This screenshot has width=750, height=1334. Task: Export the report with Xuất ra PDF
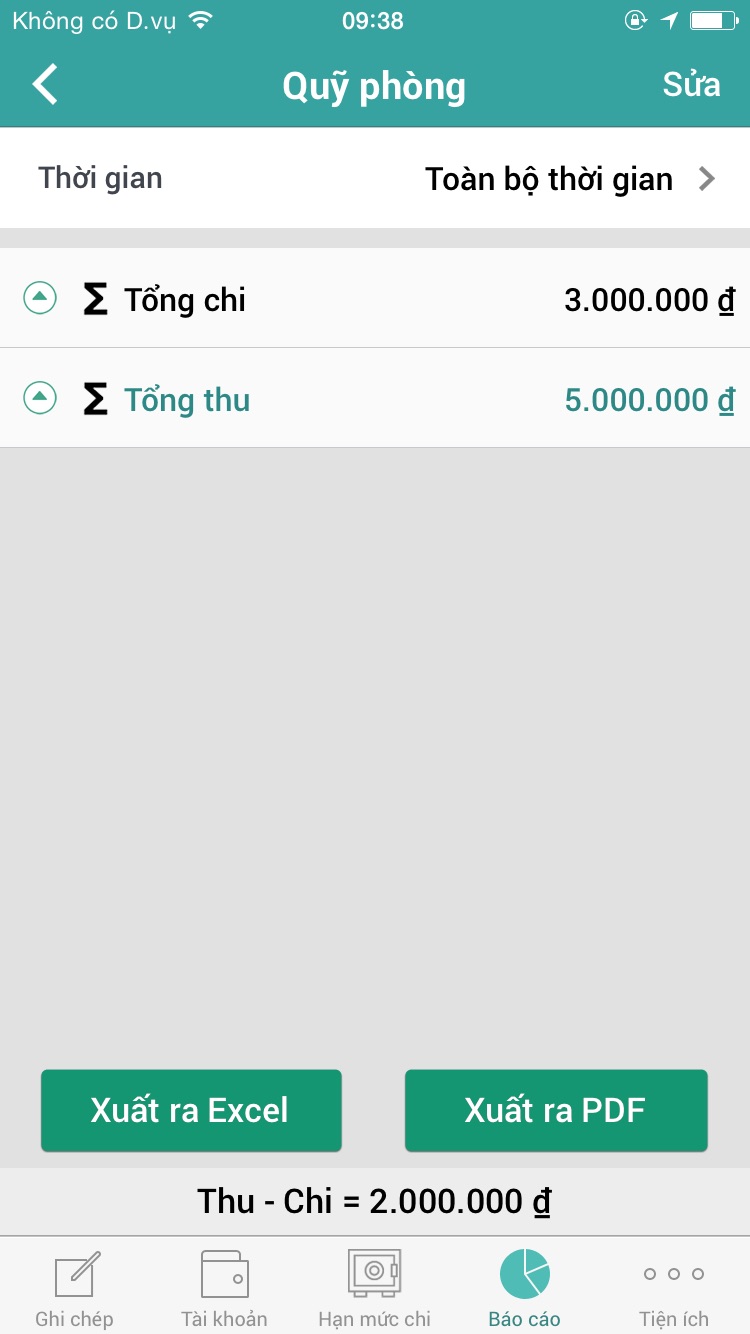(556, 1110)
